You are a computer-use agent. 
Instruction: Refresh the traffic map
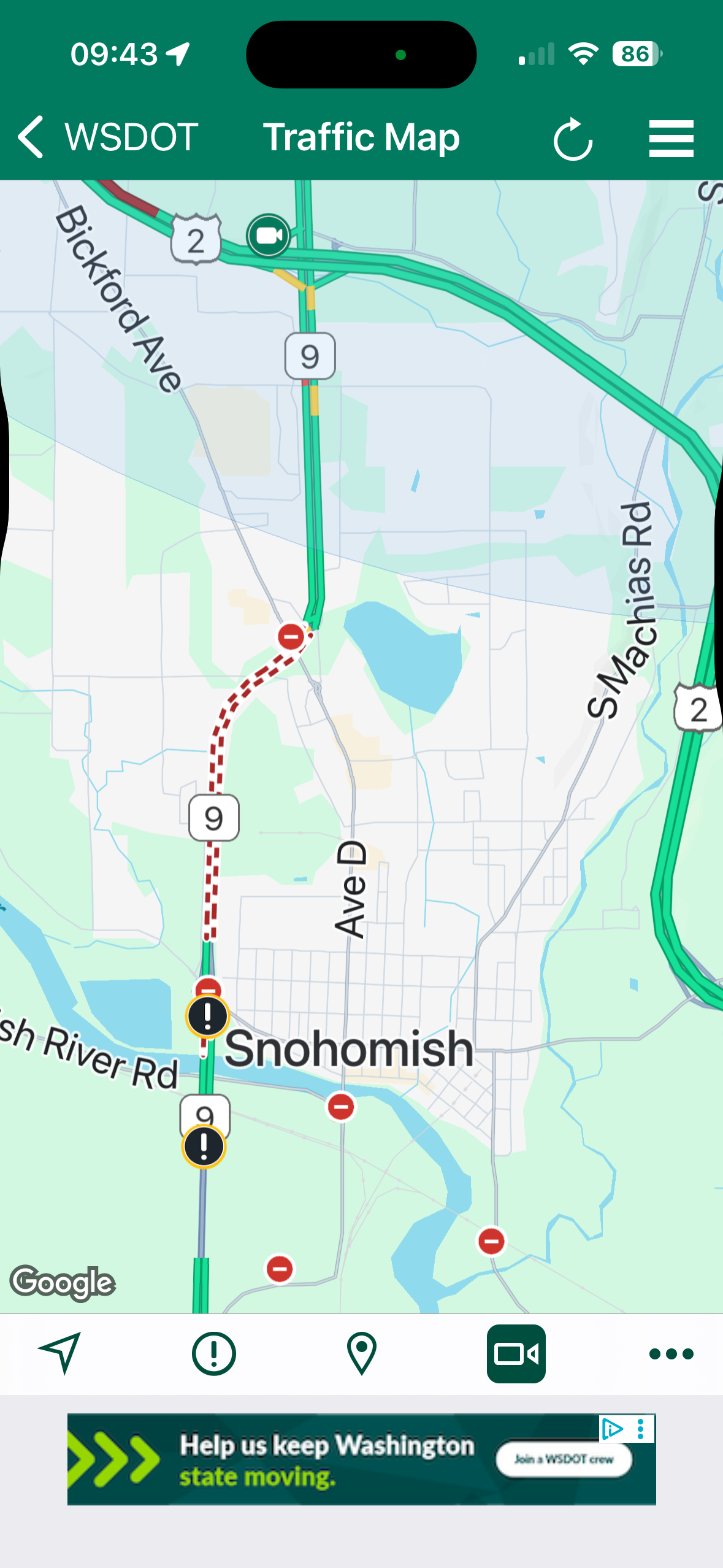[573, 139]
